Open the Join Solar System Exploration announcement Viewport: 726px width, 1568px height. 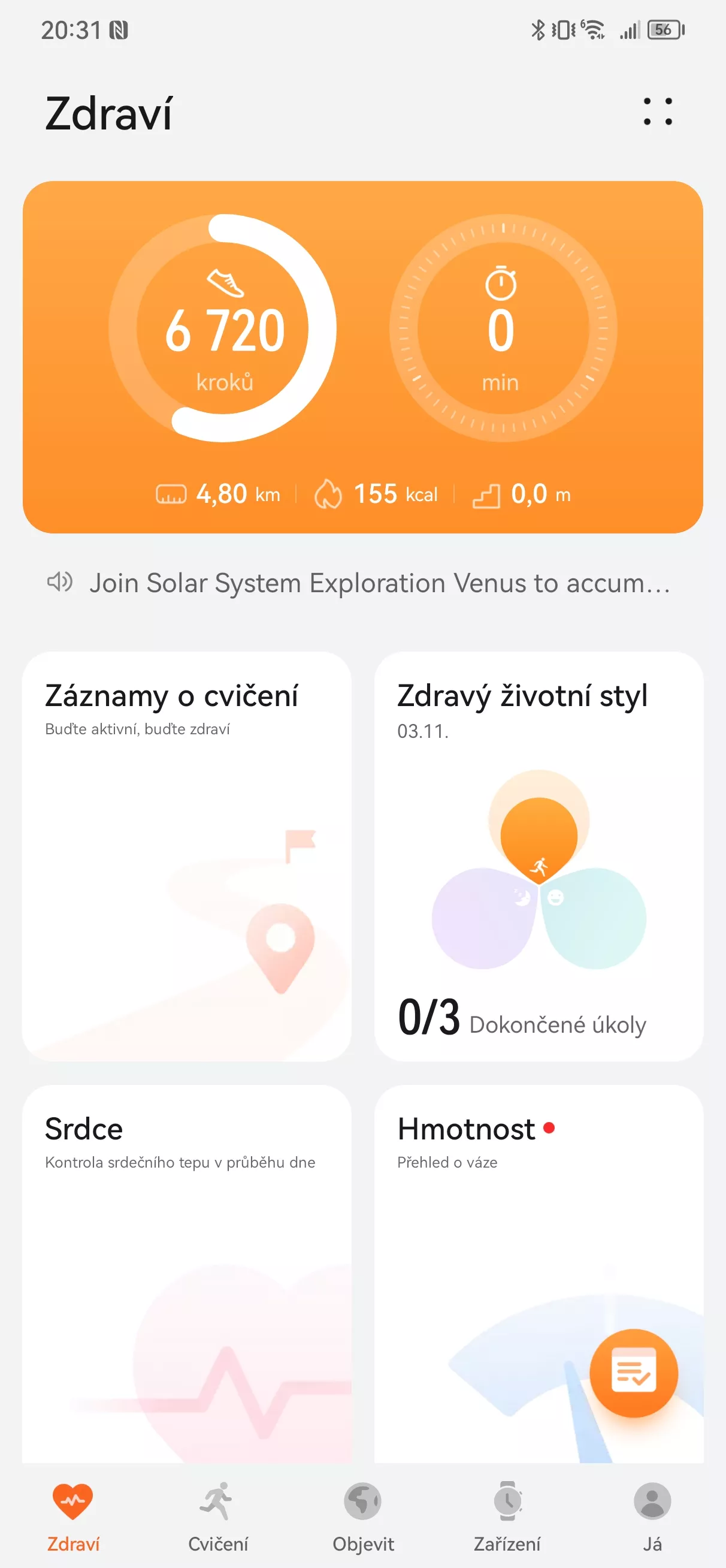click(x=362, y=583)
